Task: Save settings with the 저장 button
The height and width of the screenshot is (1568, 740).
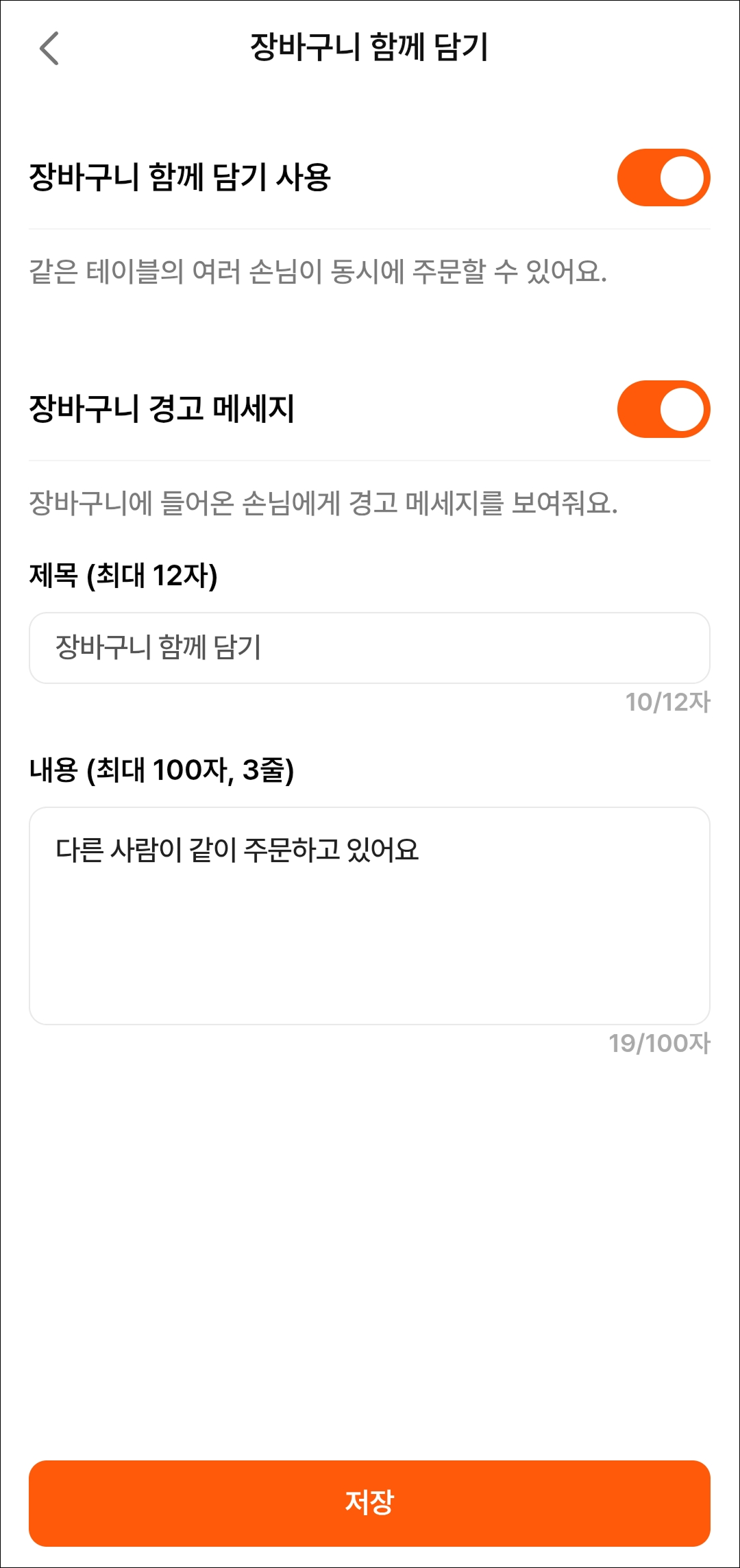Action: click(x=369, y=1503)
